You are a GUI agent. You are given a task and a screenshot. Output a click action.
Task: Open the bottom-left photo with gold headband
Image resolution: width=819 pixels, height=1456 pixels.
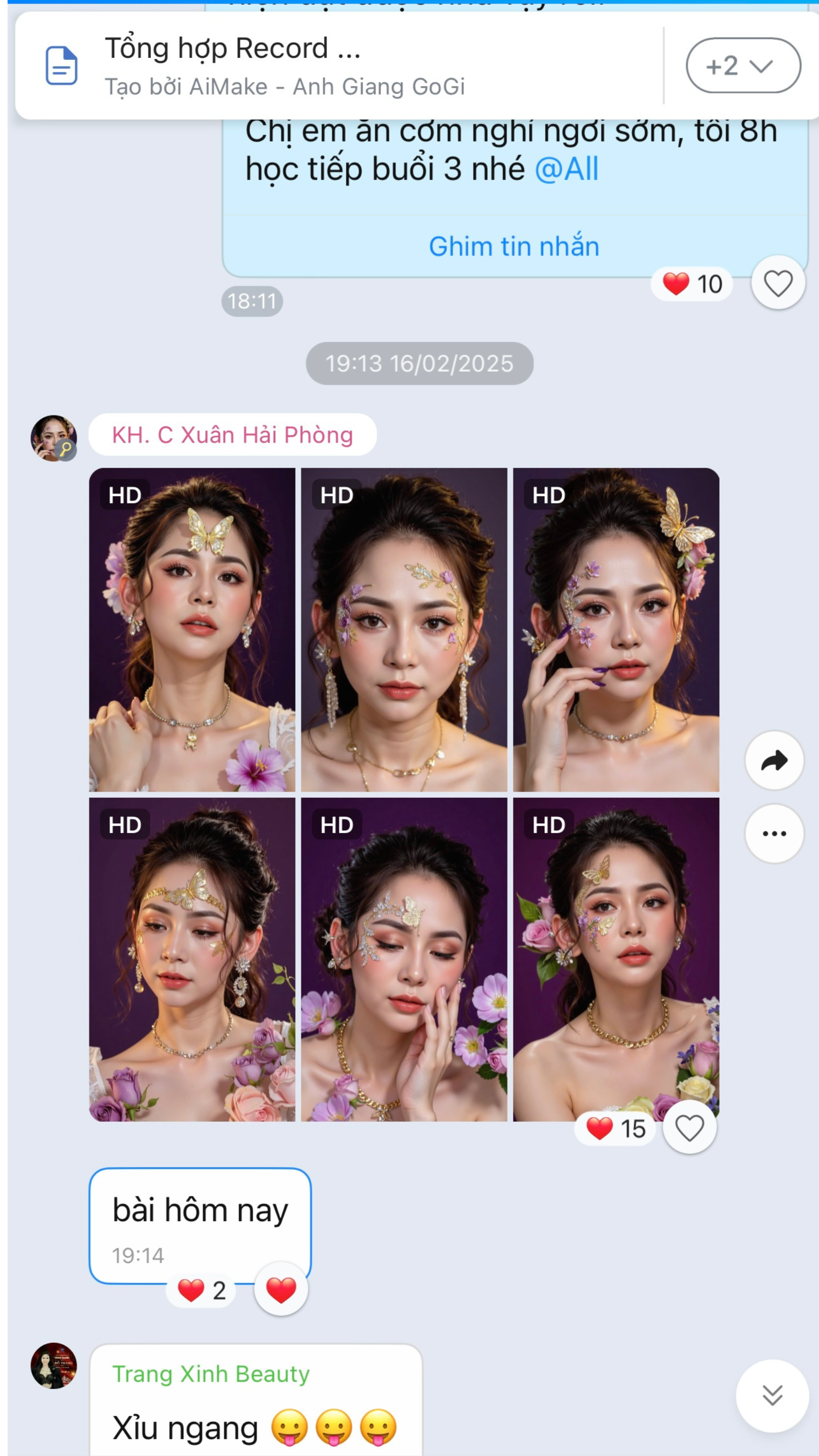click(192, 959)
